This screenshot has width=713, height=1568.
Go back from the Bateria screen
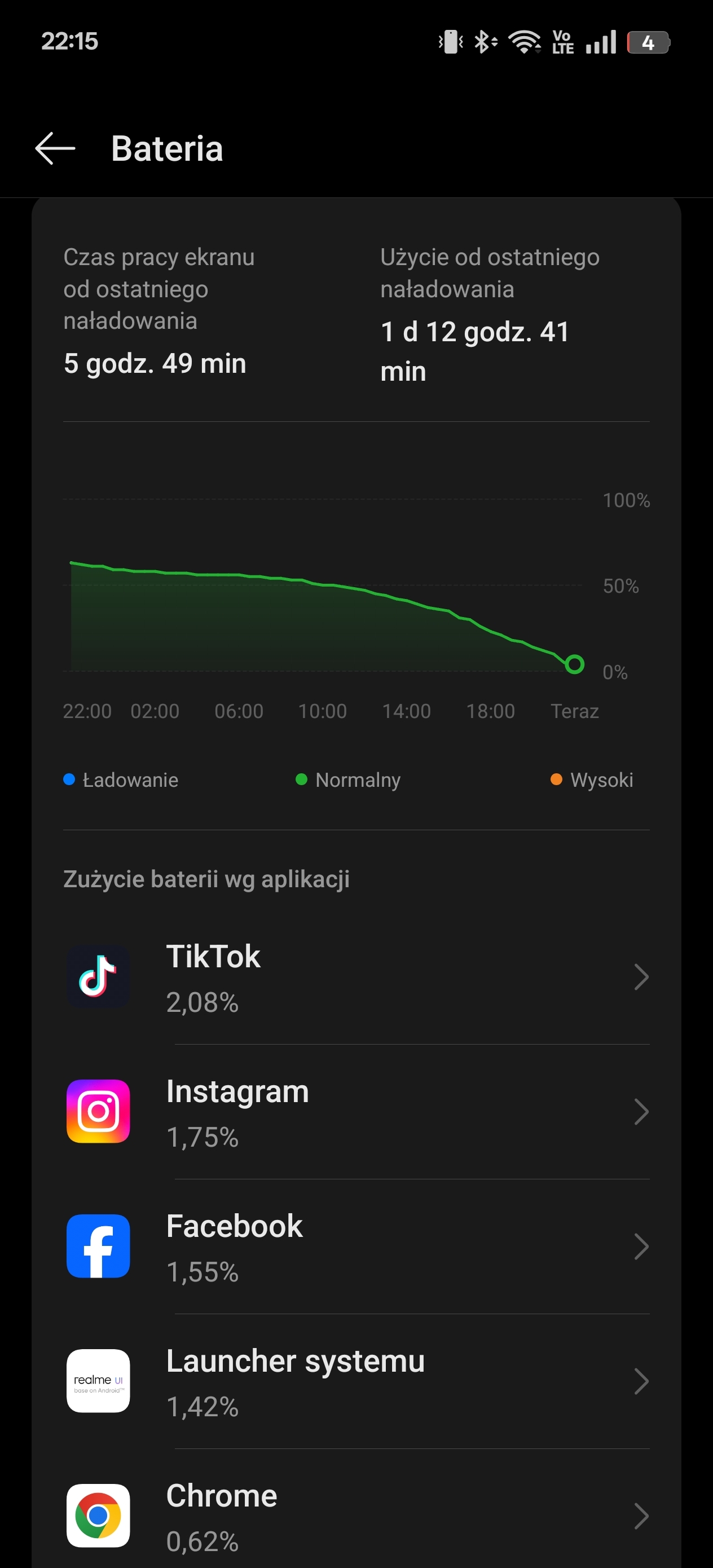(x=55, y=148)
